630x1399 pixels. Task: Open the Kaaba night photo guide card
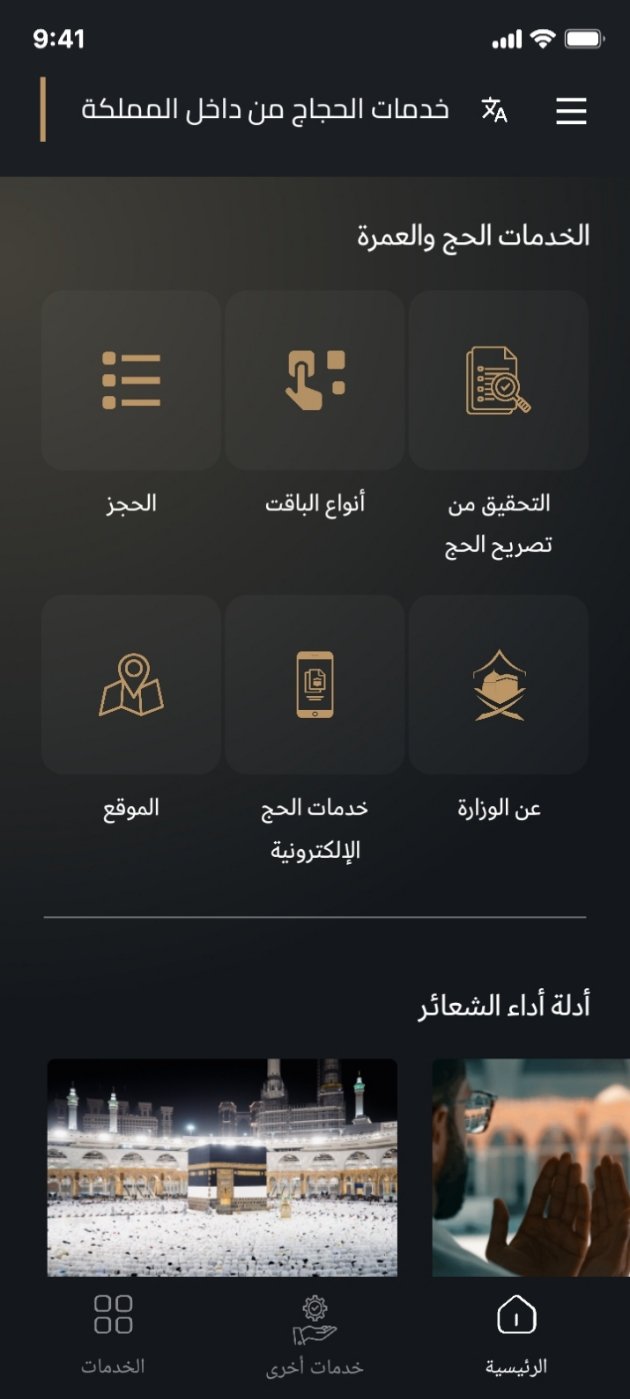222,1167
